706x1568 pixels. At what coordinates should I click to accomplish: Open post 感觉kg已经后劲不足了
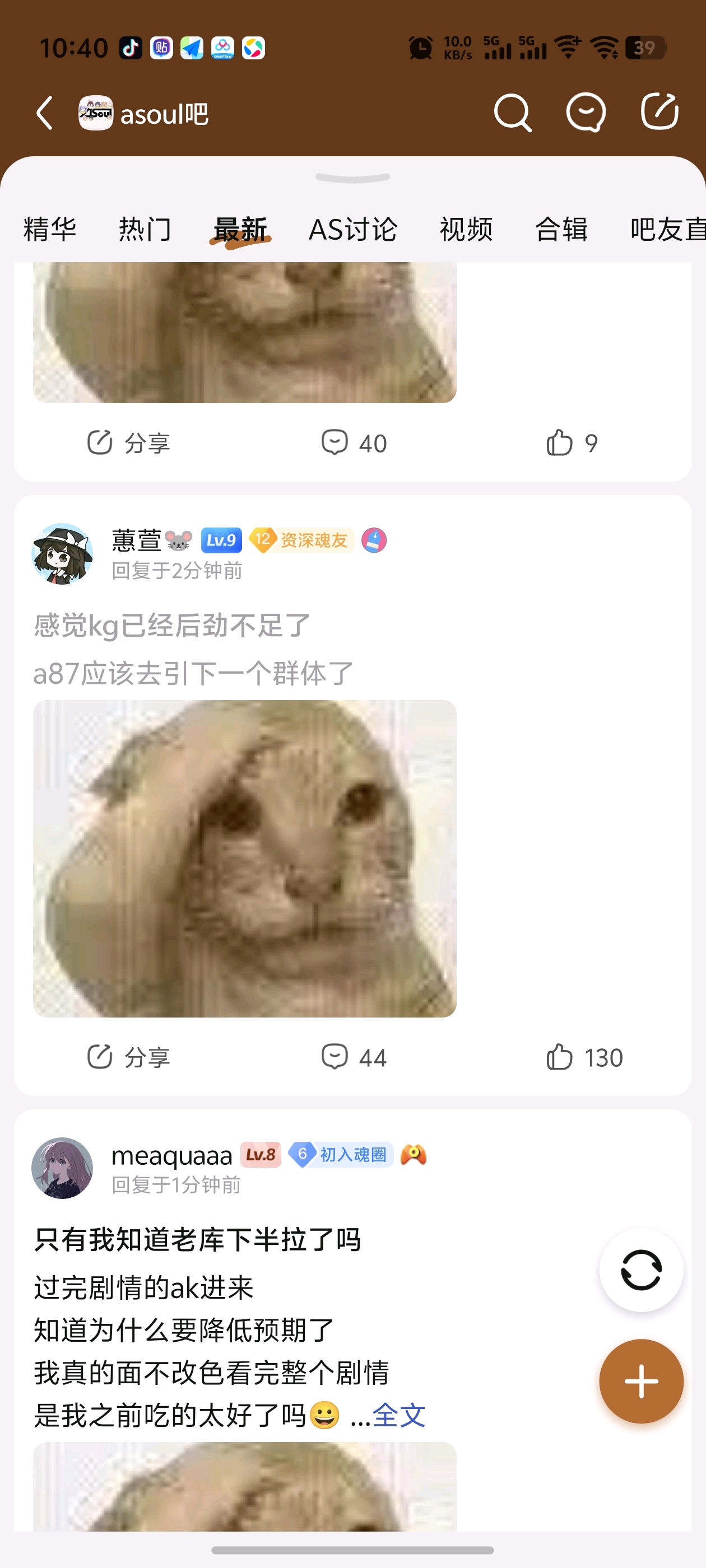click(173, 625)
